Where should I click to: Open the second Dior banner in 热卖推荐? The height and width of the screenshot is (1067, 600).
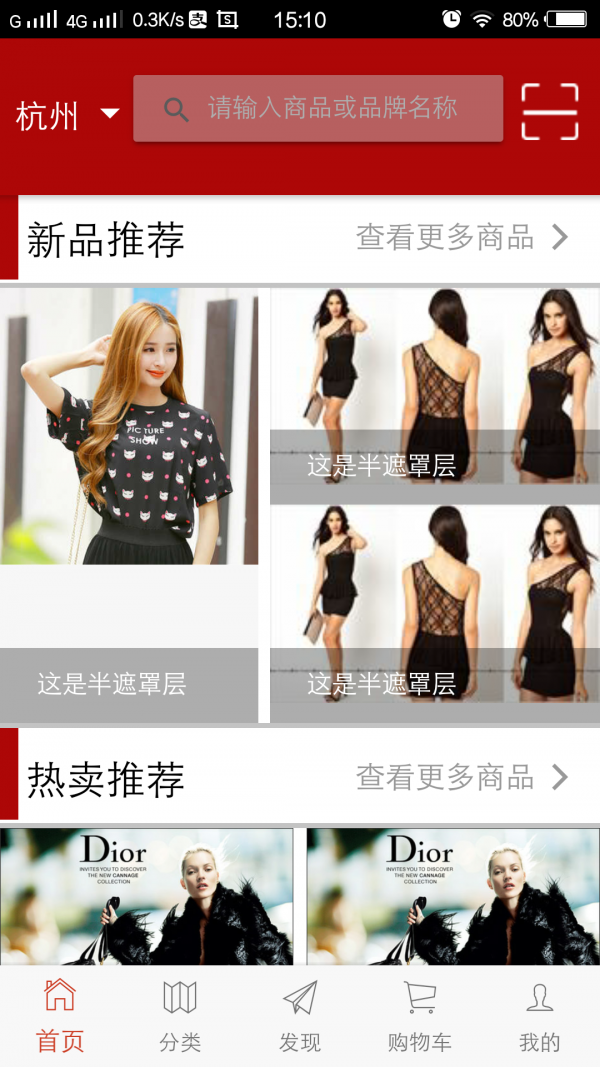click(x=453, y=895)
